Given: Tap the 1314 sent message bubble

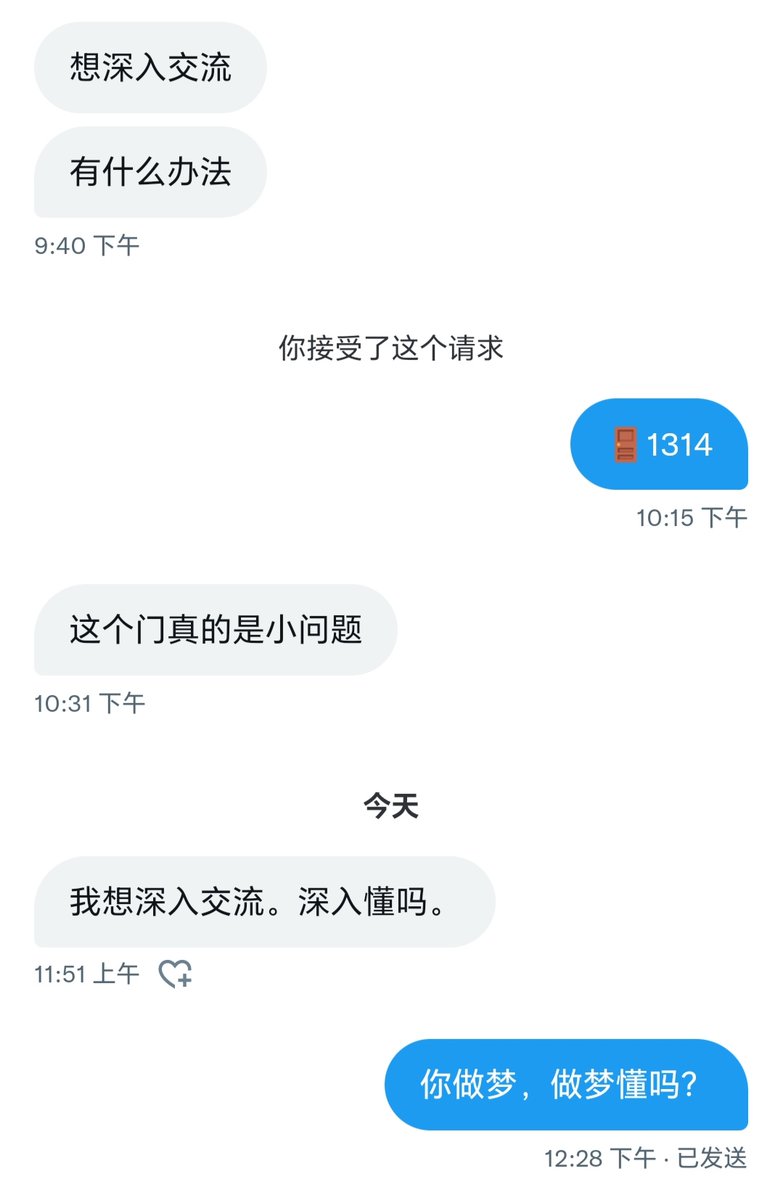Looking at the screenshot, I should point(659,444).
